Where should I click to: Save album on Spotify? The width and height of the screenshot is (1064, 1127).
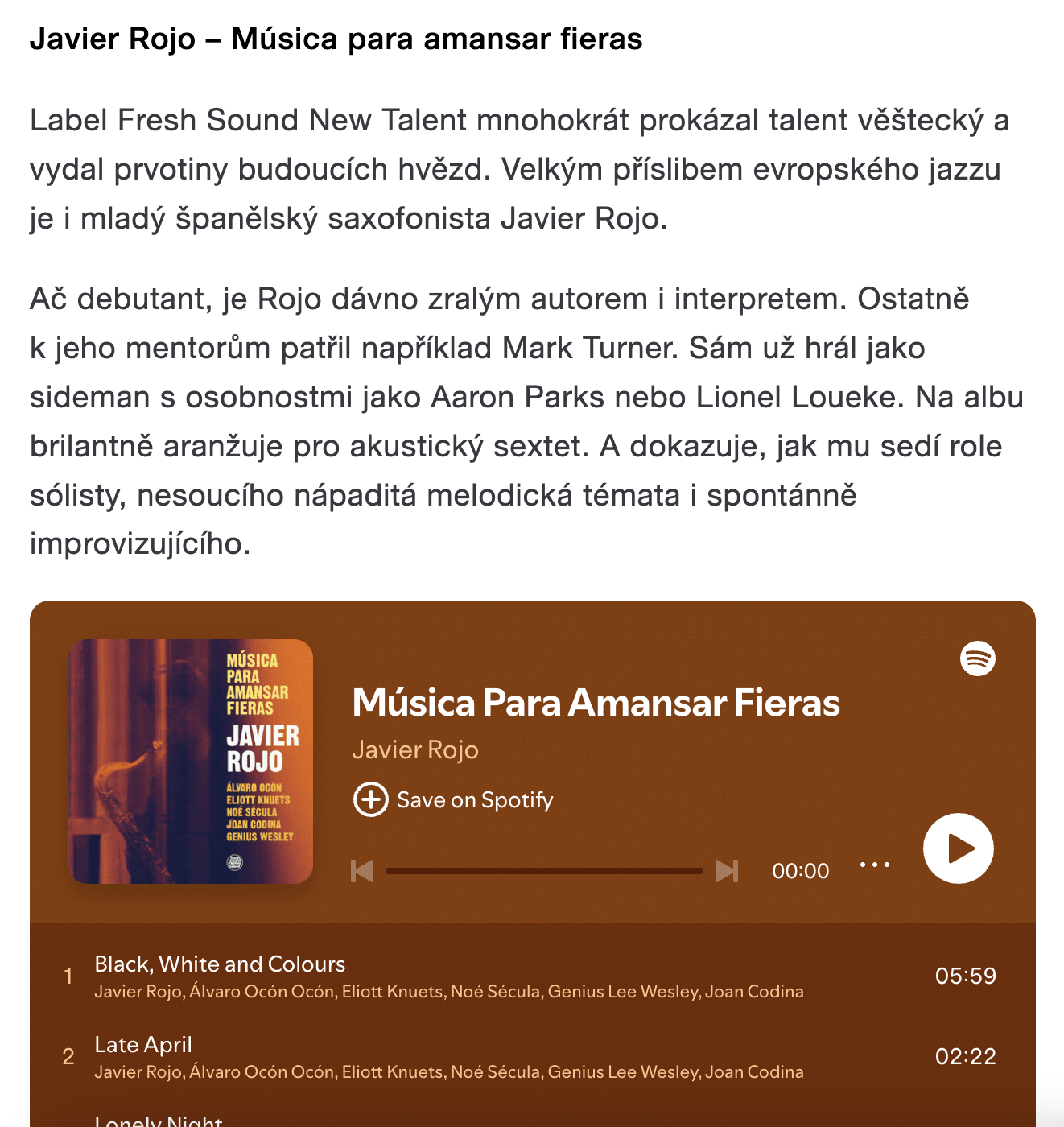[x=453, y=799]
